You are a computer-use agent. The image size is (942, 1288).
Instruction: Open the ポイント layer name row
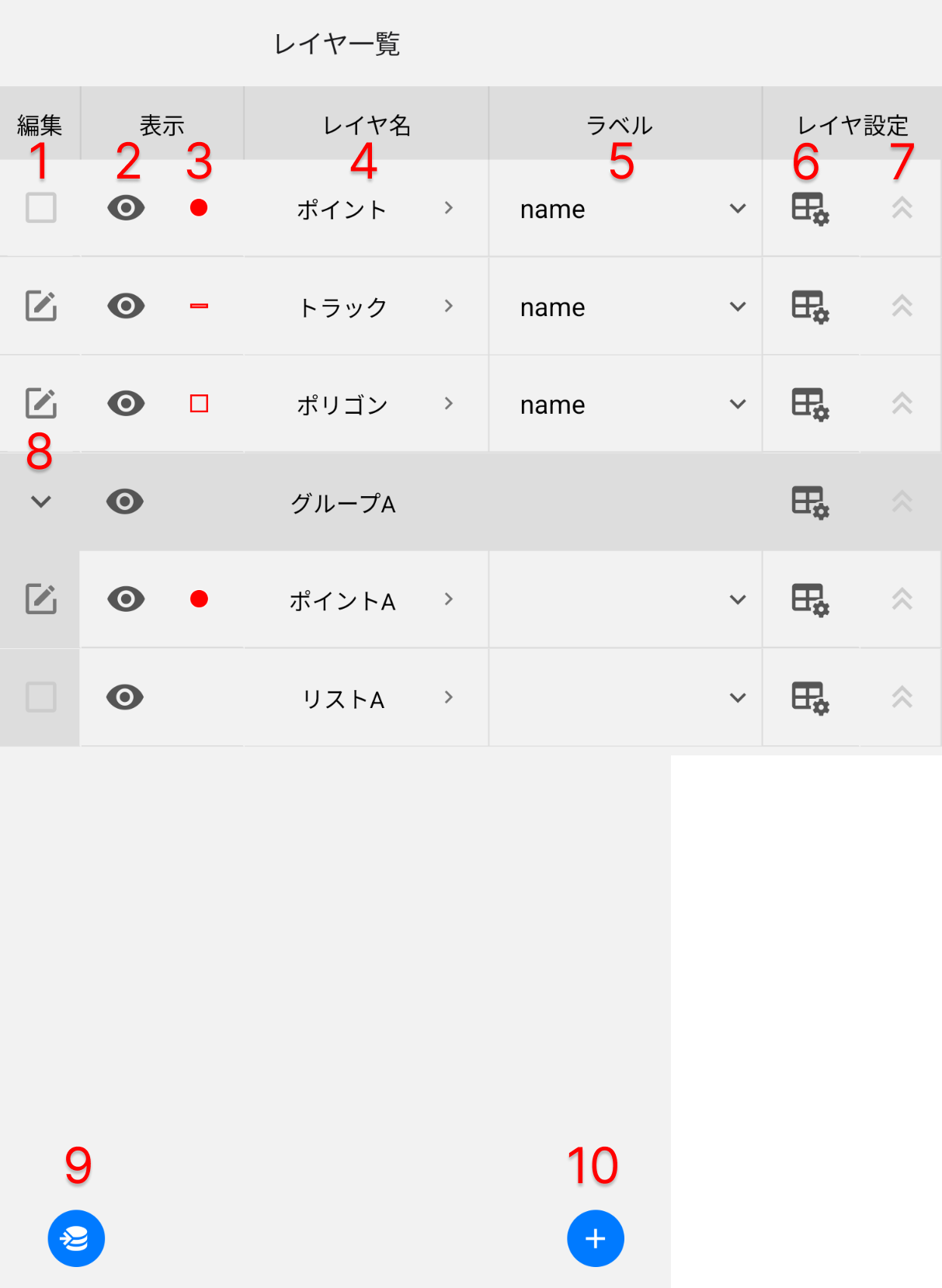pyautogui.click(x=367, y=209)
